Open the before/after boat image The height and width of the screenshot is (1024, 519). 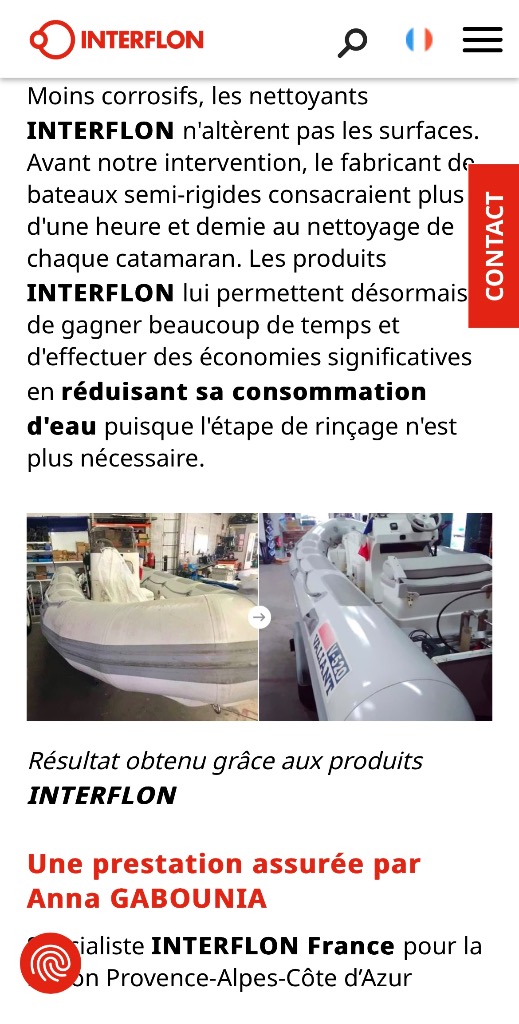259,616
